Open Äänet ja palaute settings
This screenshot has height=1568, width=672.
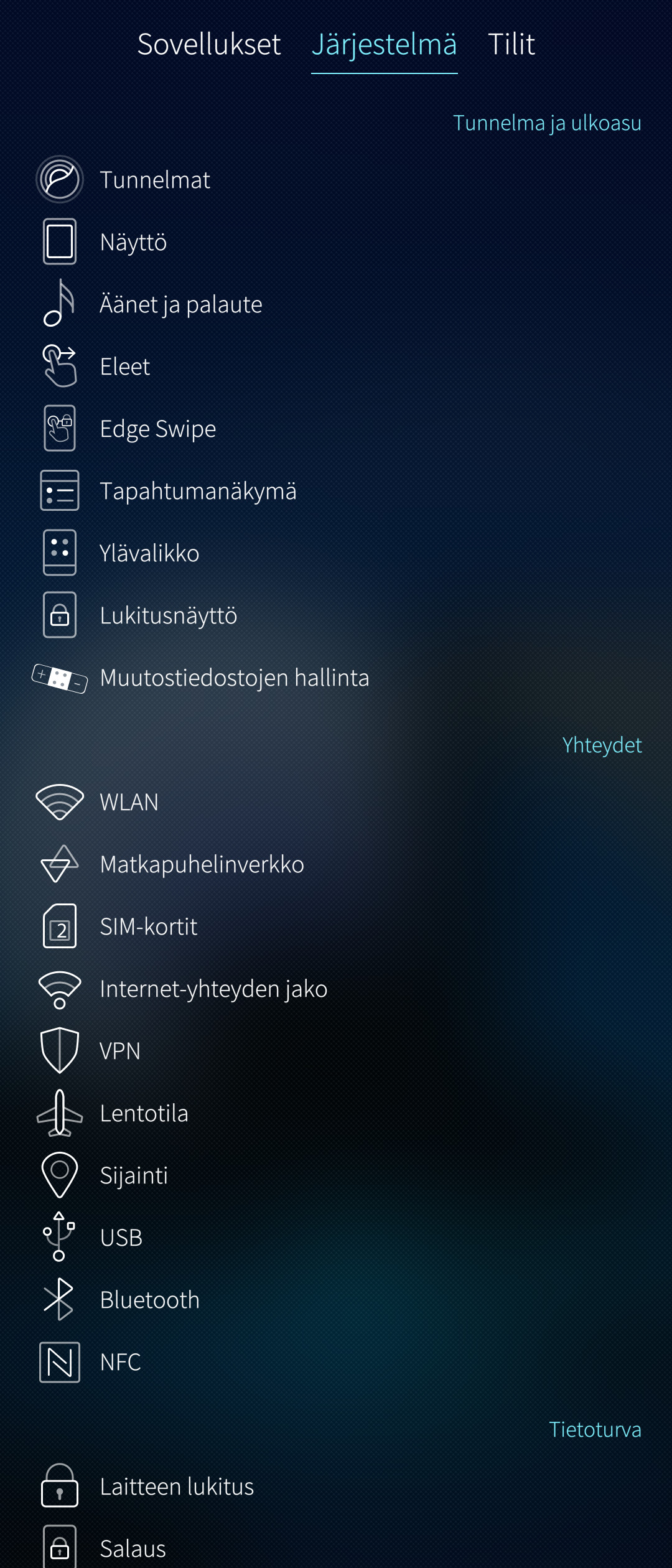tap(180, 304)
